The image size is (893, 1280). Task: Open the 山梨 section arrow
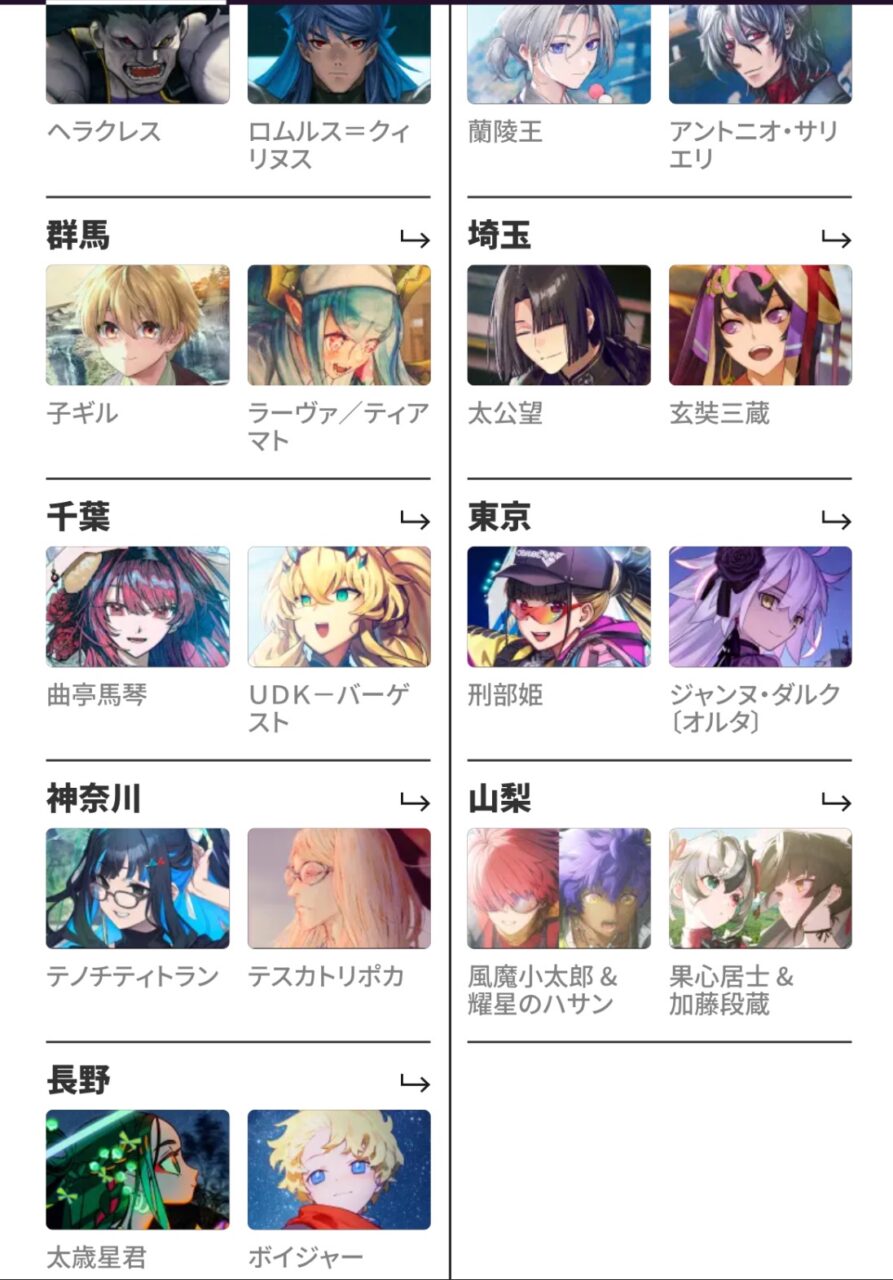pos(836,802)
